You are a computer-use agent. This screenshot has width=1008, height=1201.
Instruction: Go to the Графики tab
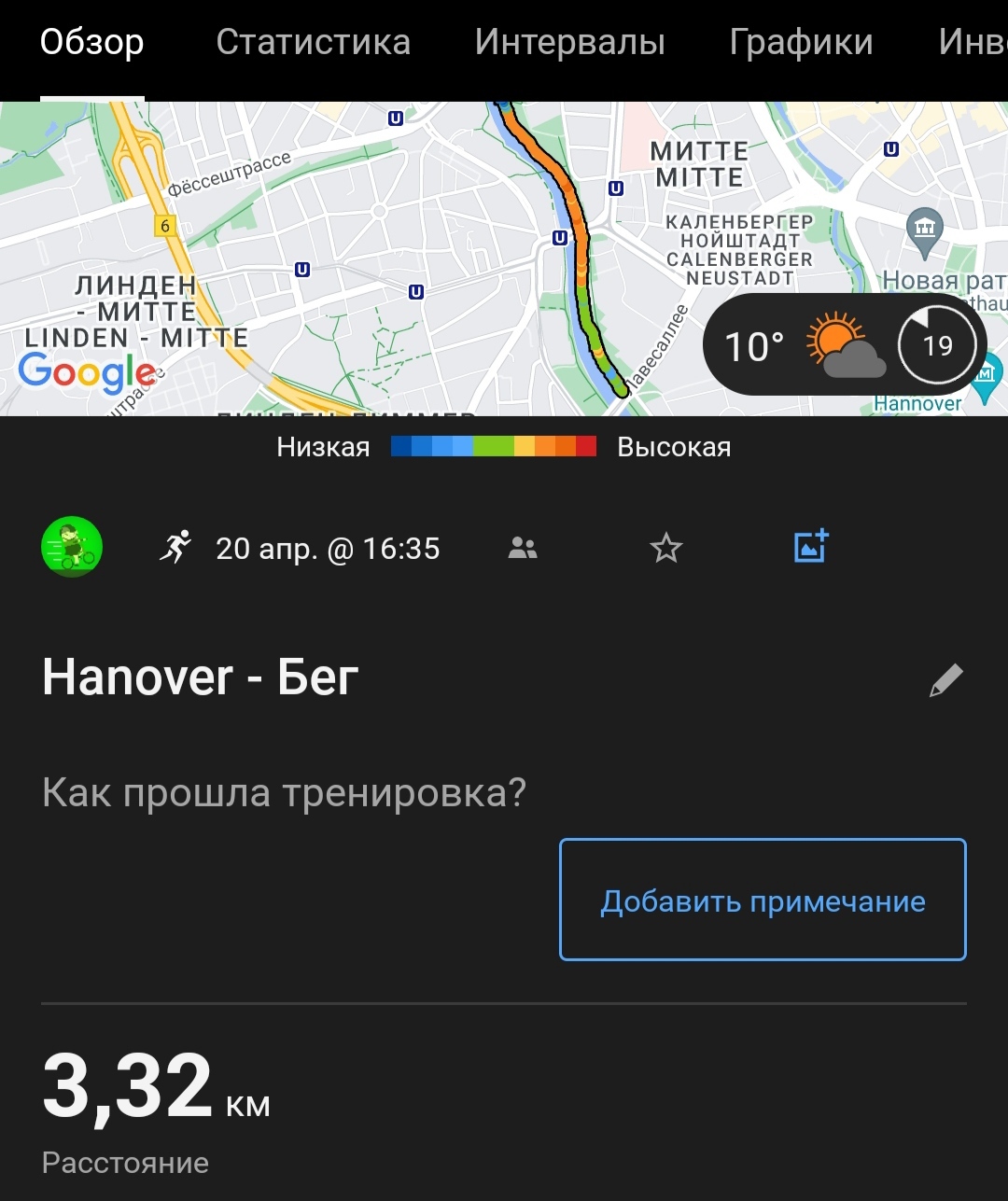click(801, 43)
